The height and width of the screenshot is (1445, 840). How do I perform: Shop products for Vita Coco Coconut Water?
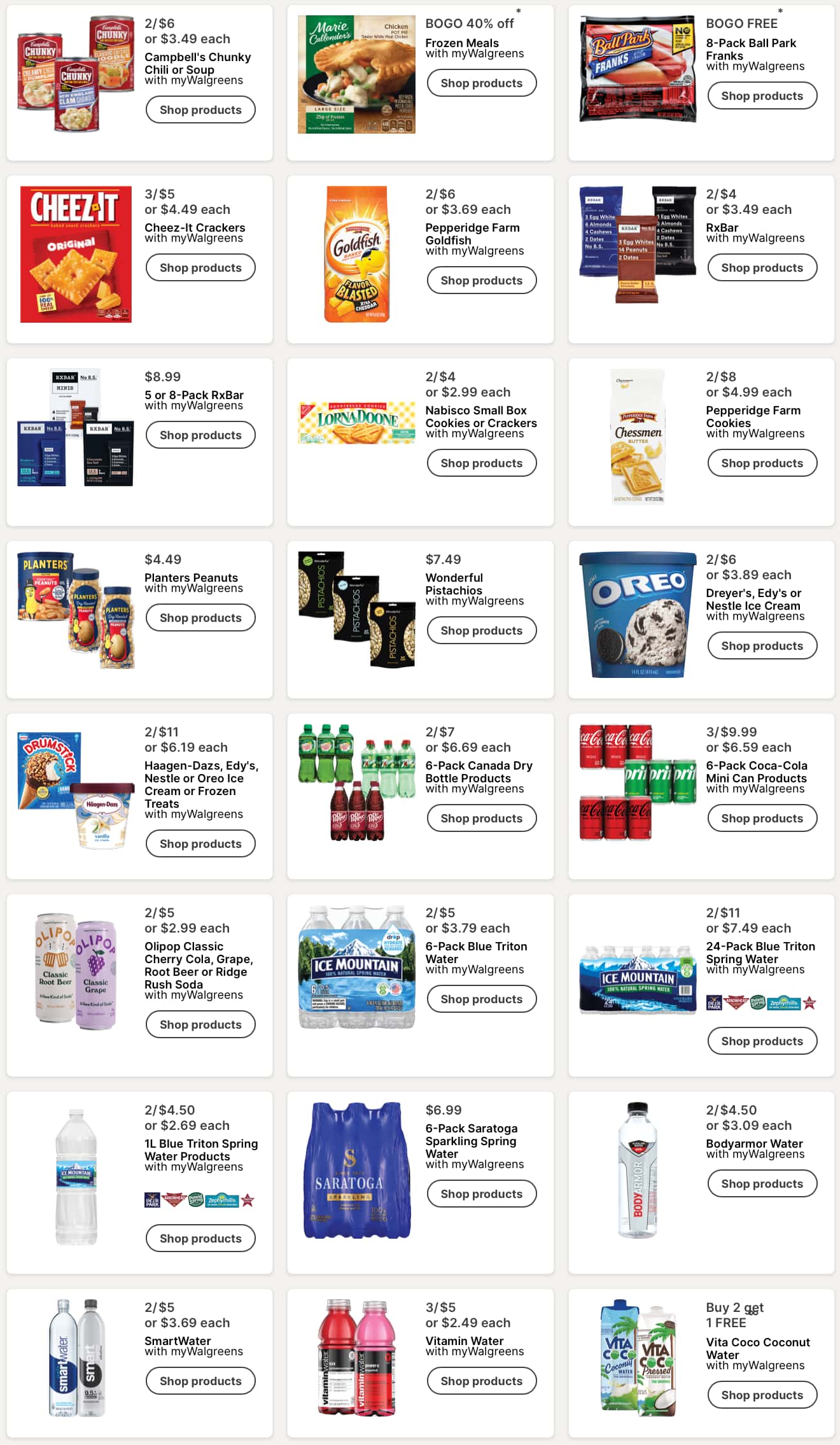click(762, 1395)
